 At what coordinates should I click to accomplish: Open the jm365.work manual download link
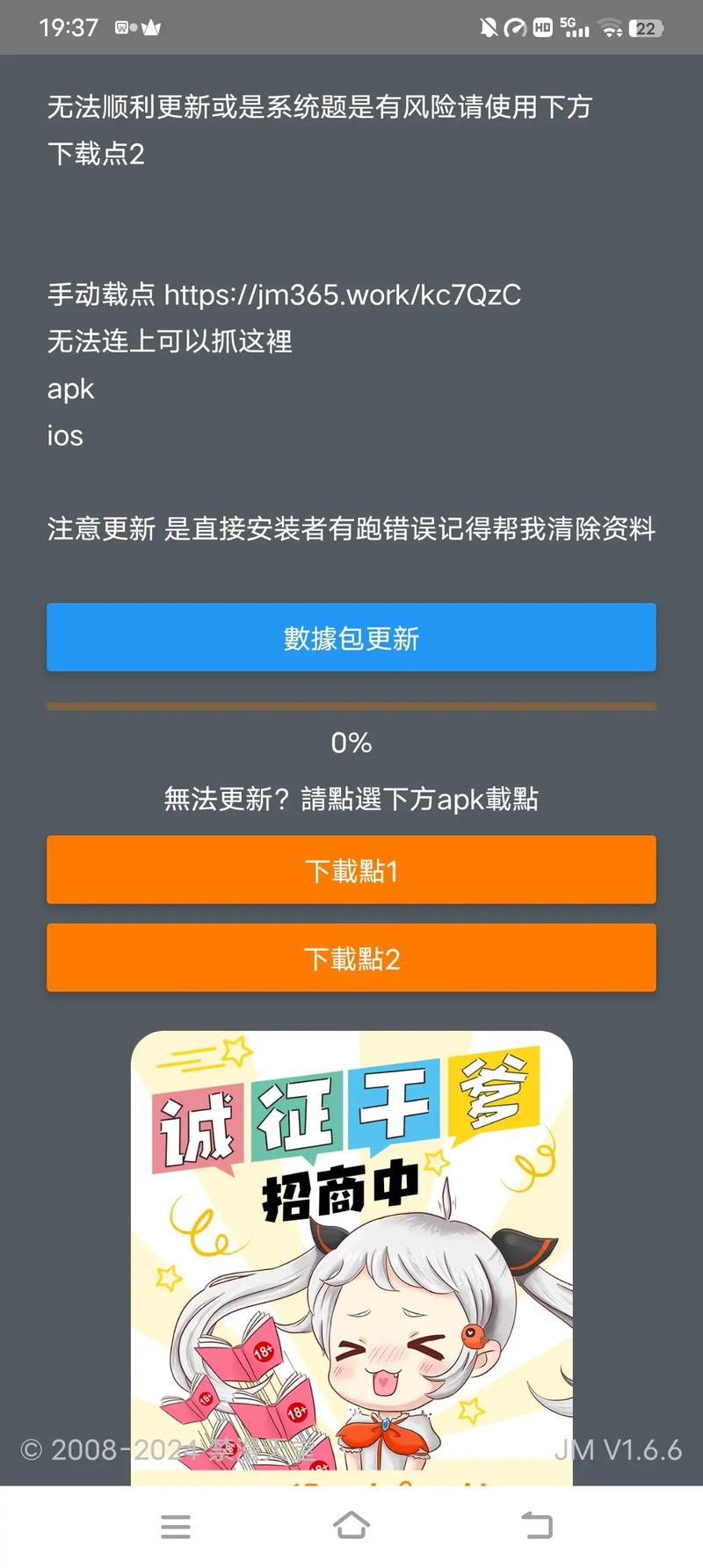[x=343, y=295]
